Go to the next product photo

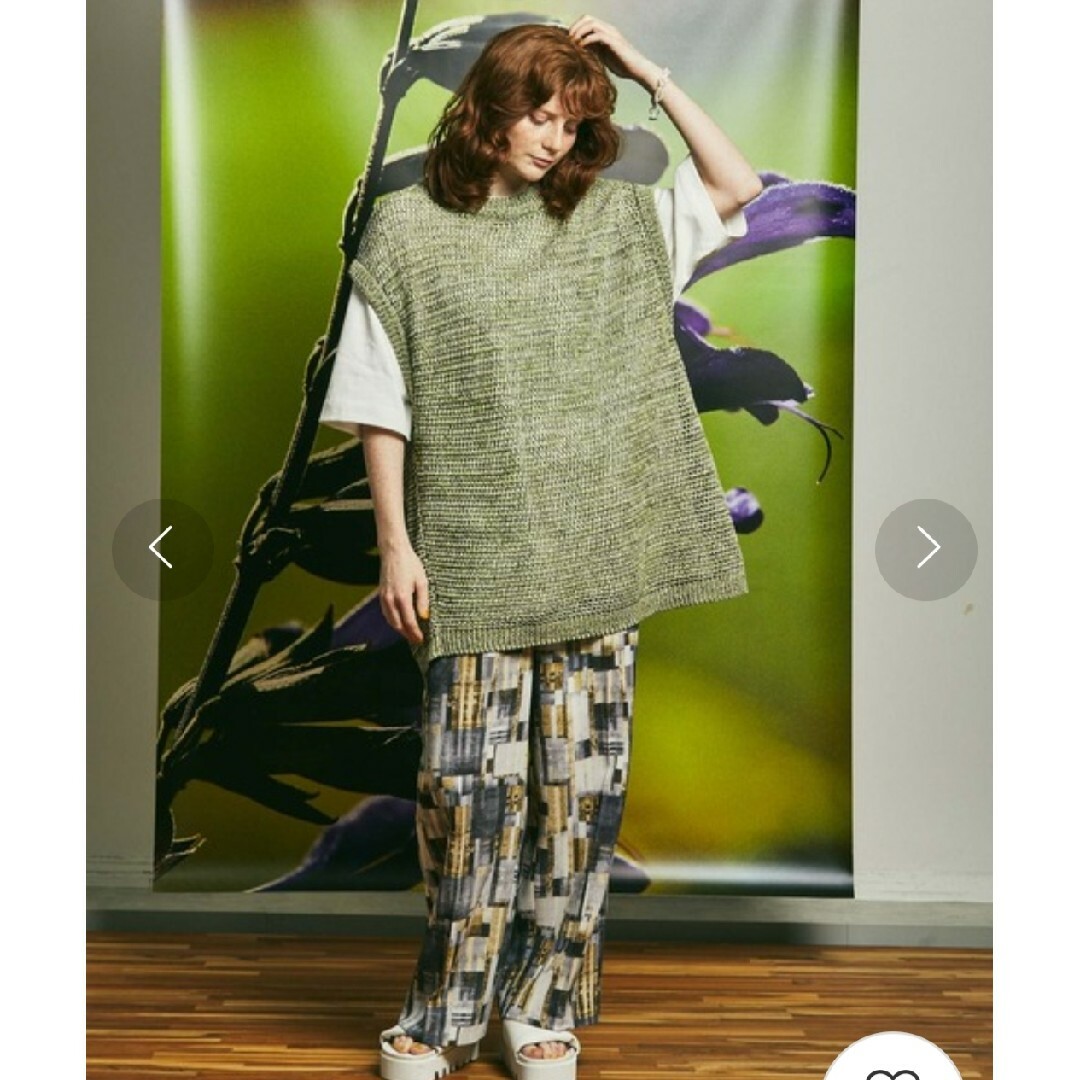[926, 549]
